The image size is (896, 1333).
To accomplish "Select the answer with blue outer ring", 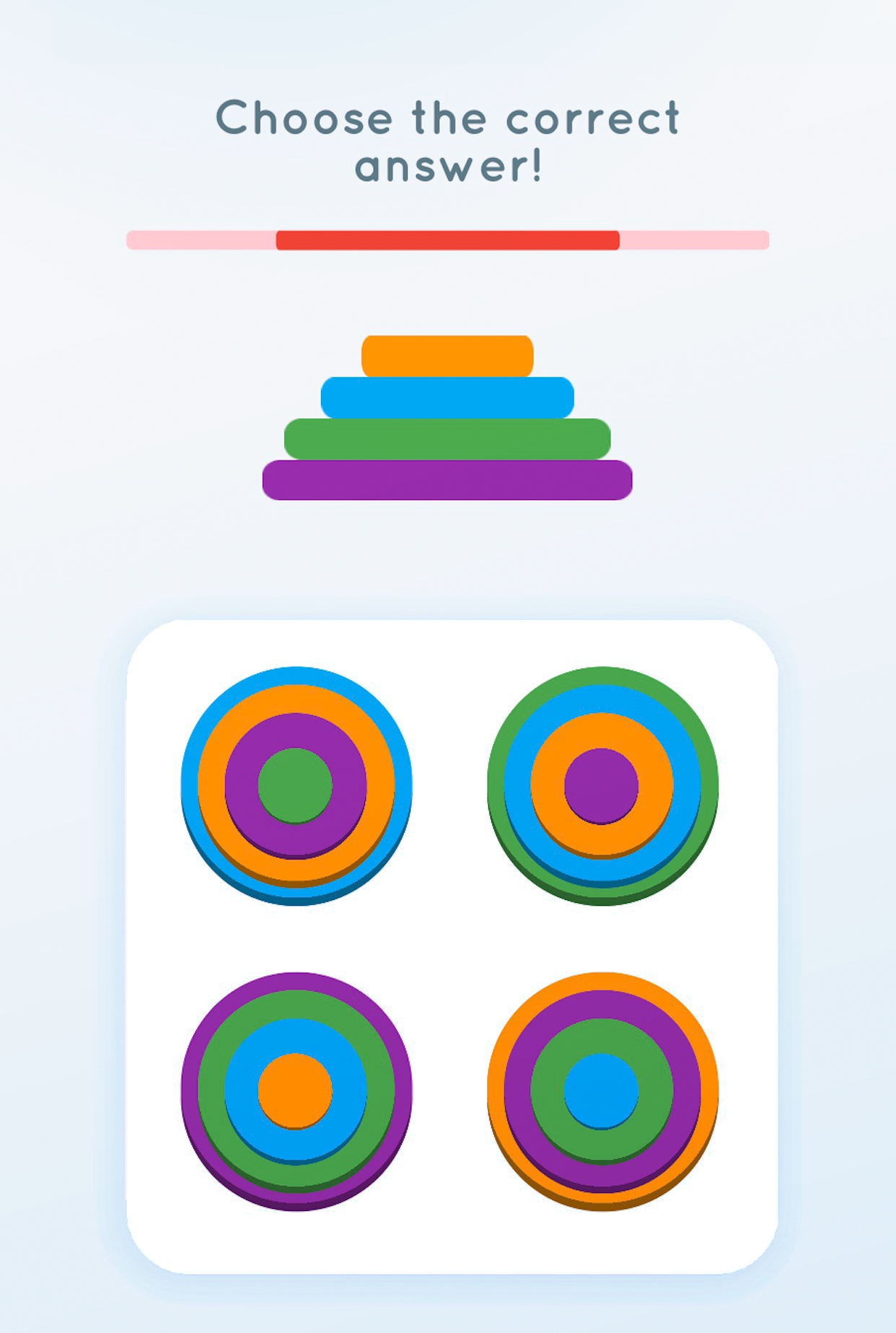I will 296,785.
